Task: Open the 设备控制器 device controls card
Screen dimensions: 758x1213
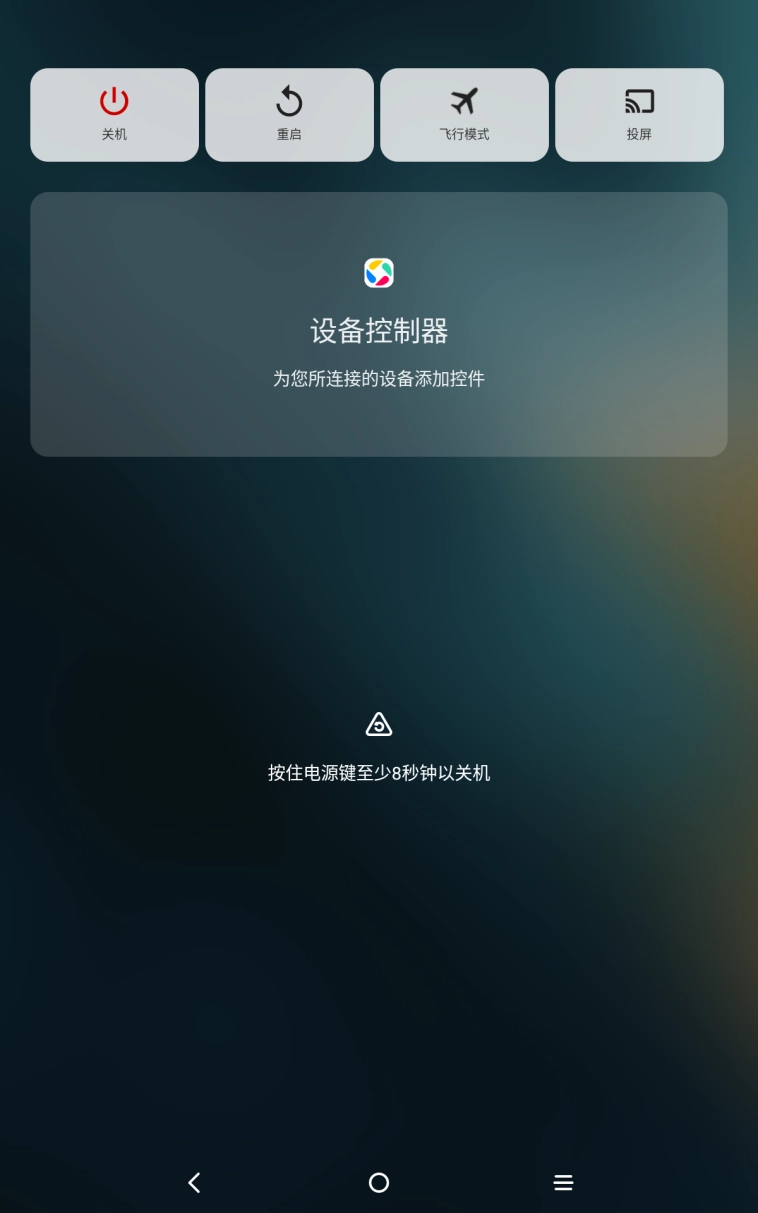Action: [x=378, y=324]
